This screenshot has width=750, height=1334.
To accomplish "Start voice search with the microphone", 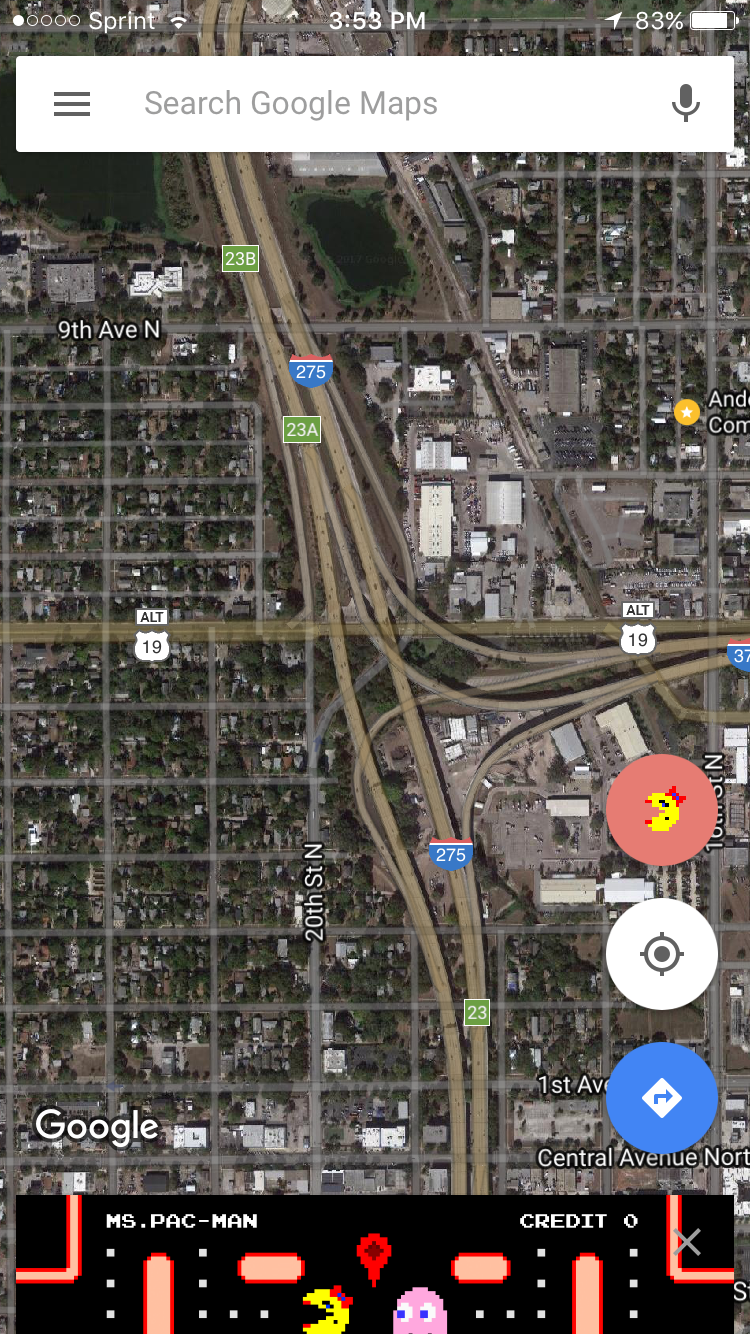I will pos(685,104).
